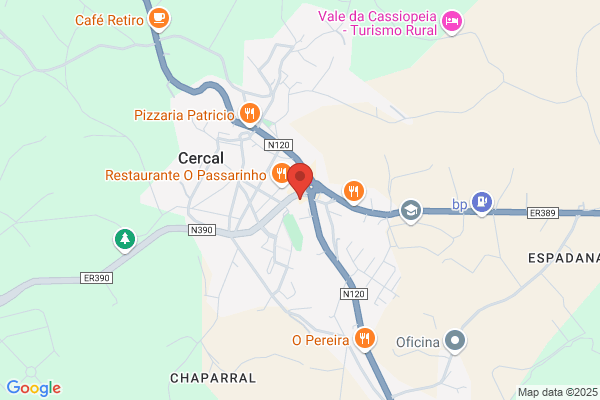600x400 pixels.
Task: Open Restaurante O Passarinho marker
Action: [282, 175]
